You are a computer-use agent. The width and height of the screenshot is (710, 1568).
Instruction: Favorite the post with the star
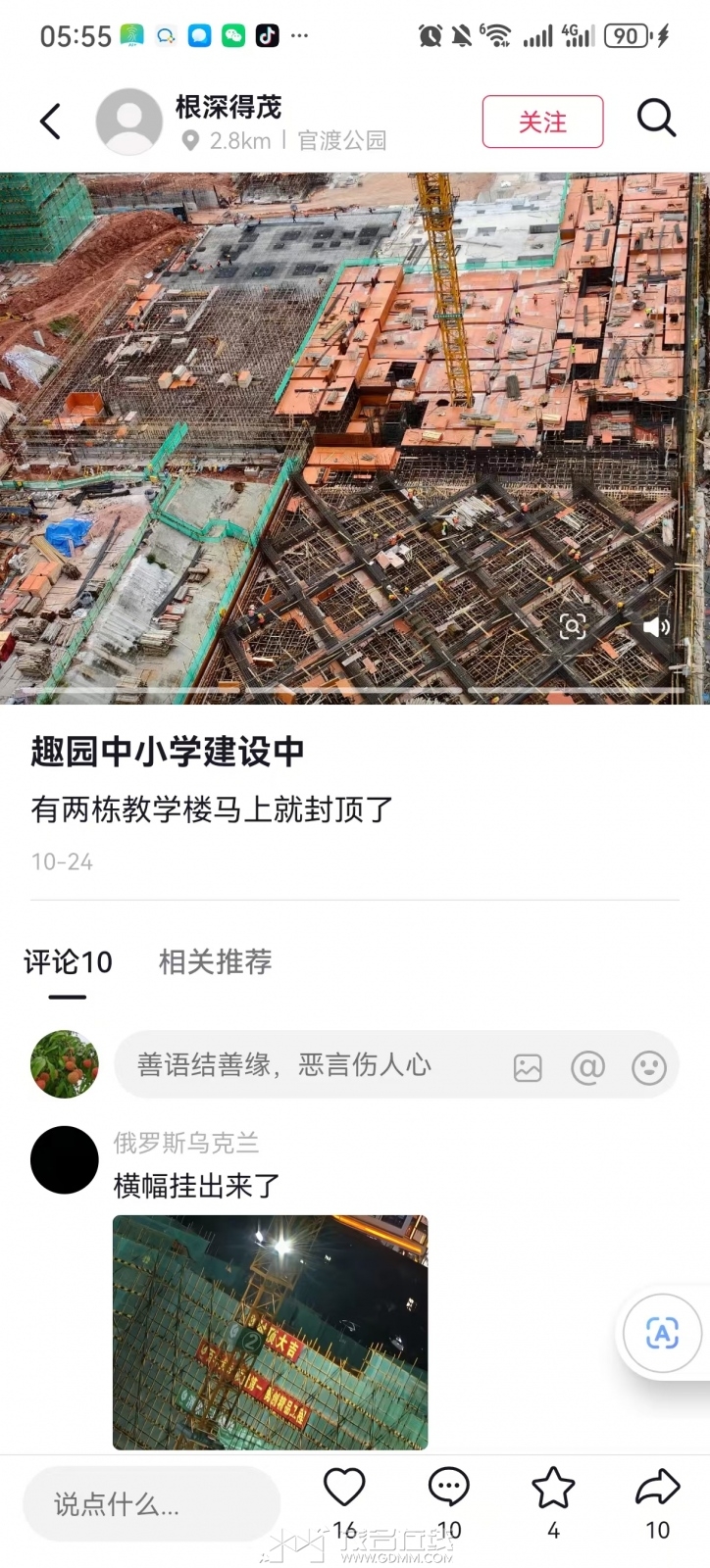(553, 1489)
